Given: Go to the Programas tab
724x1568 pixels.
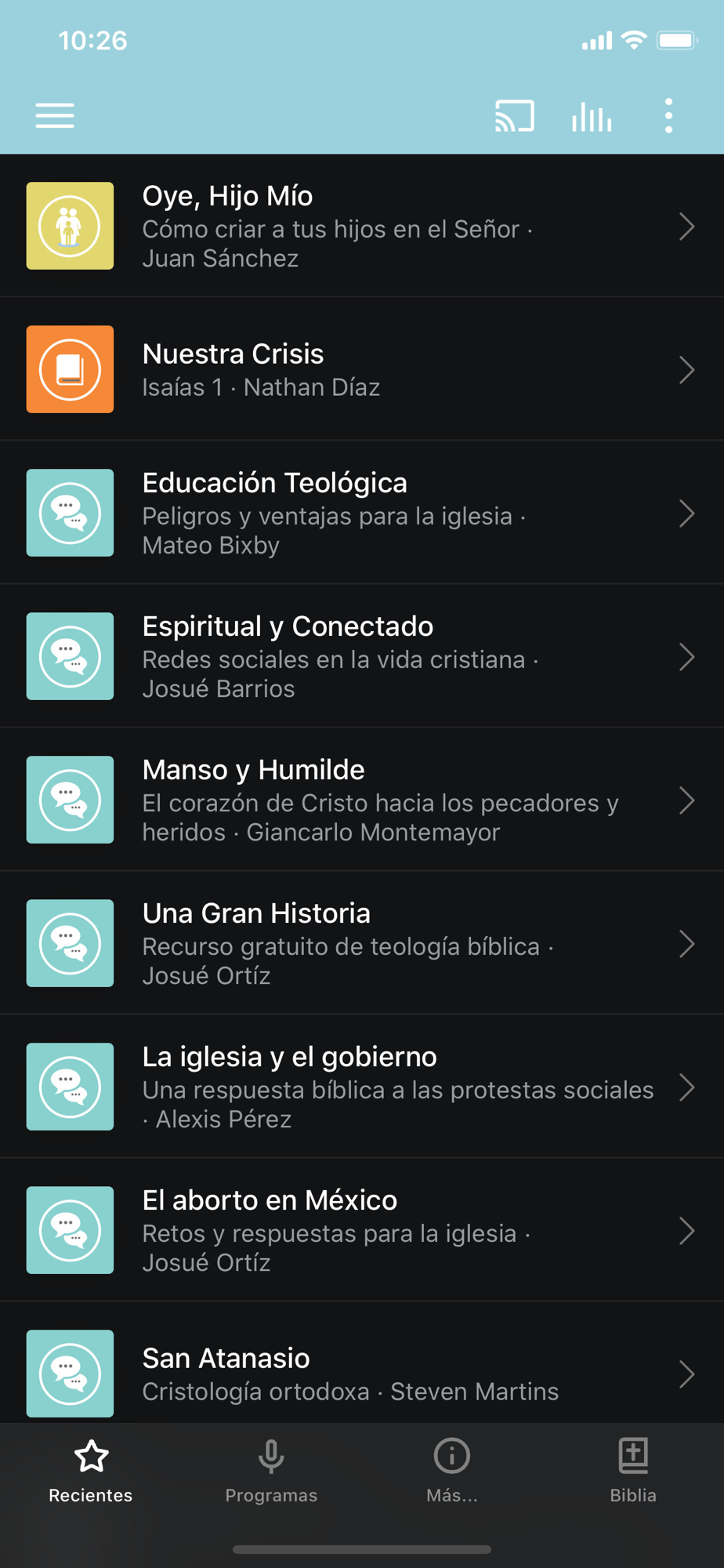Looking at the screenshot, I should [271, 1472].
